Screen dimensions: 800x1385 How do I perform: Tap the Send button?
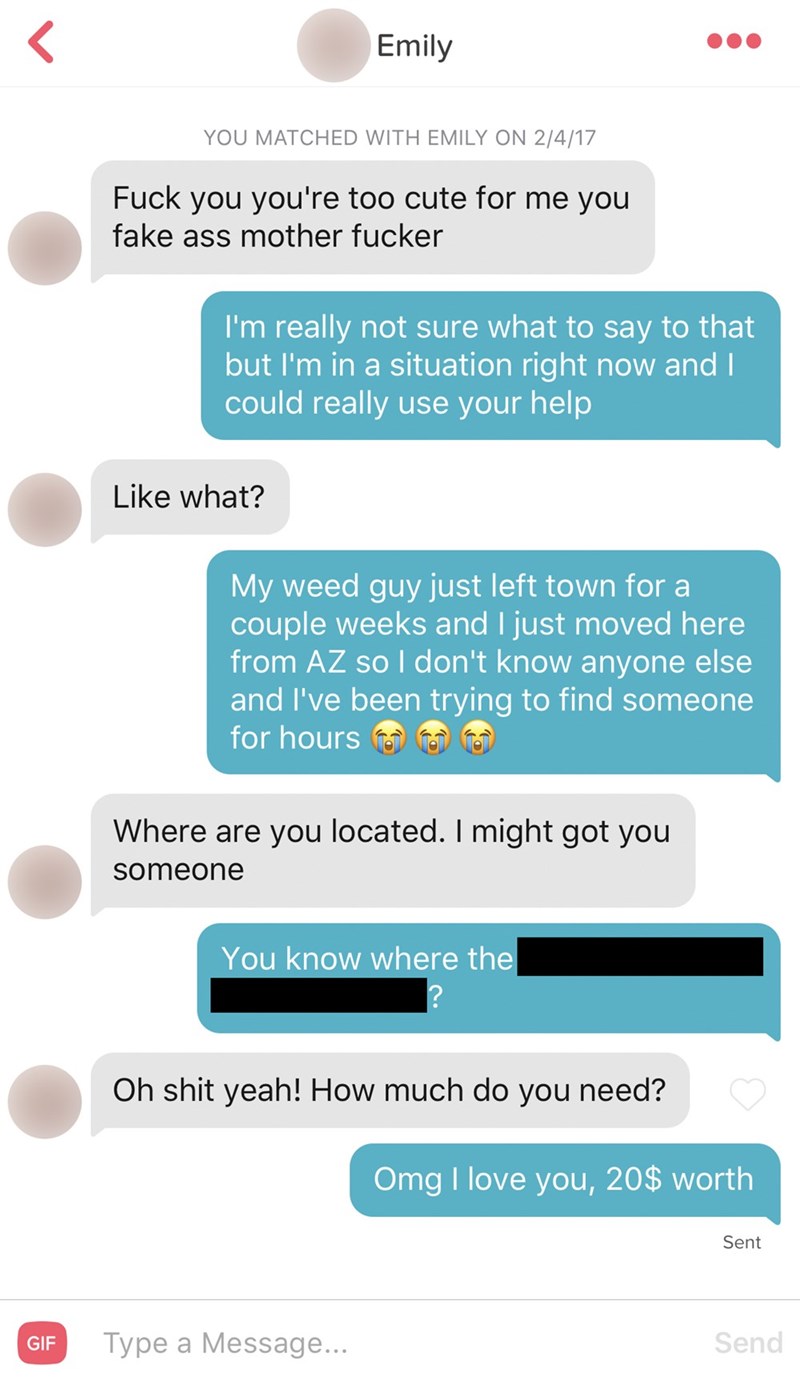[747, 1343]
